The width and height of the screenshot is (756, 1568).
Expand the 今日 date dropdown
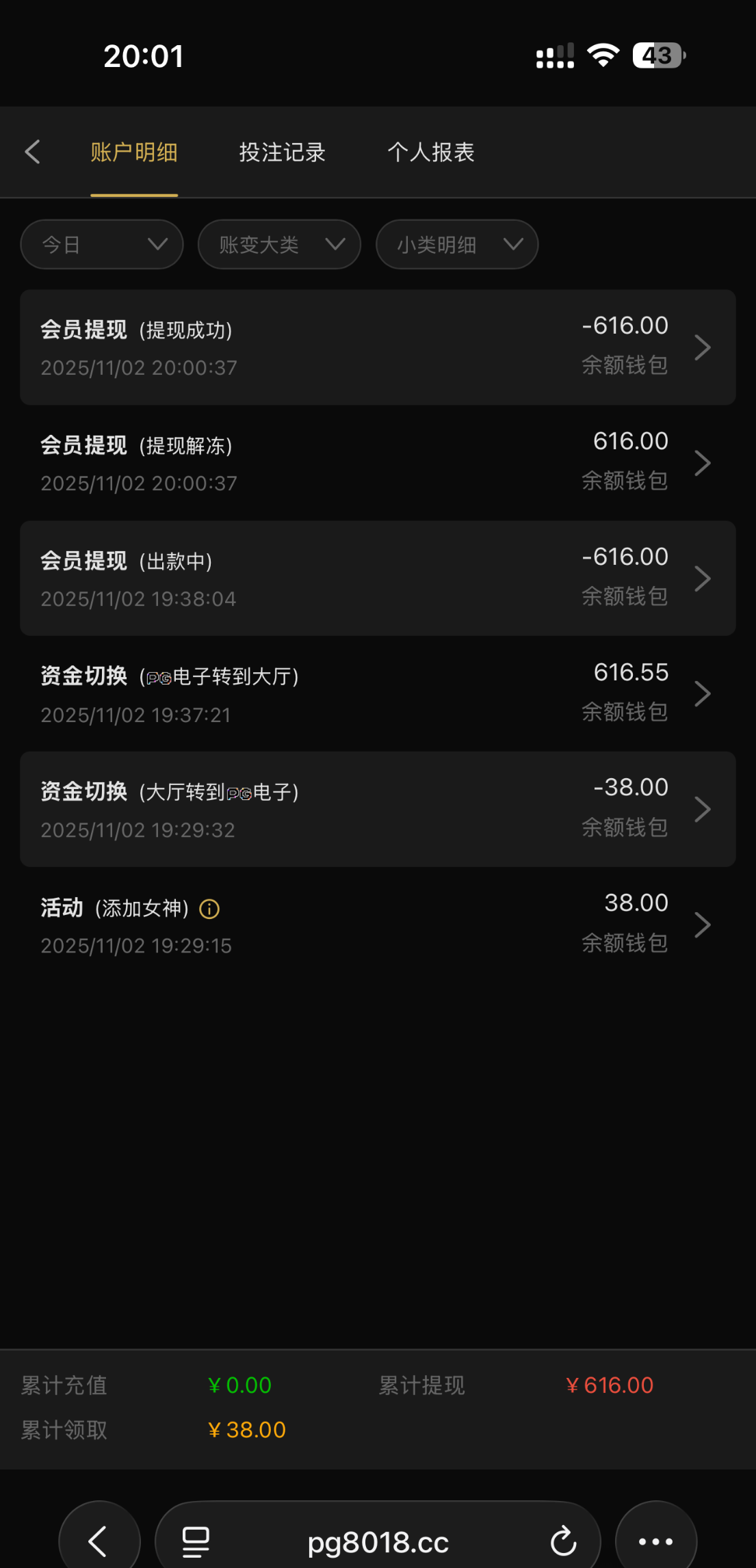(x=102, y=244)
